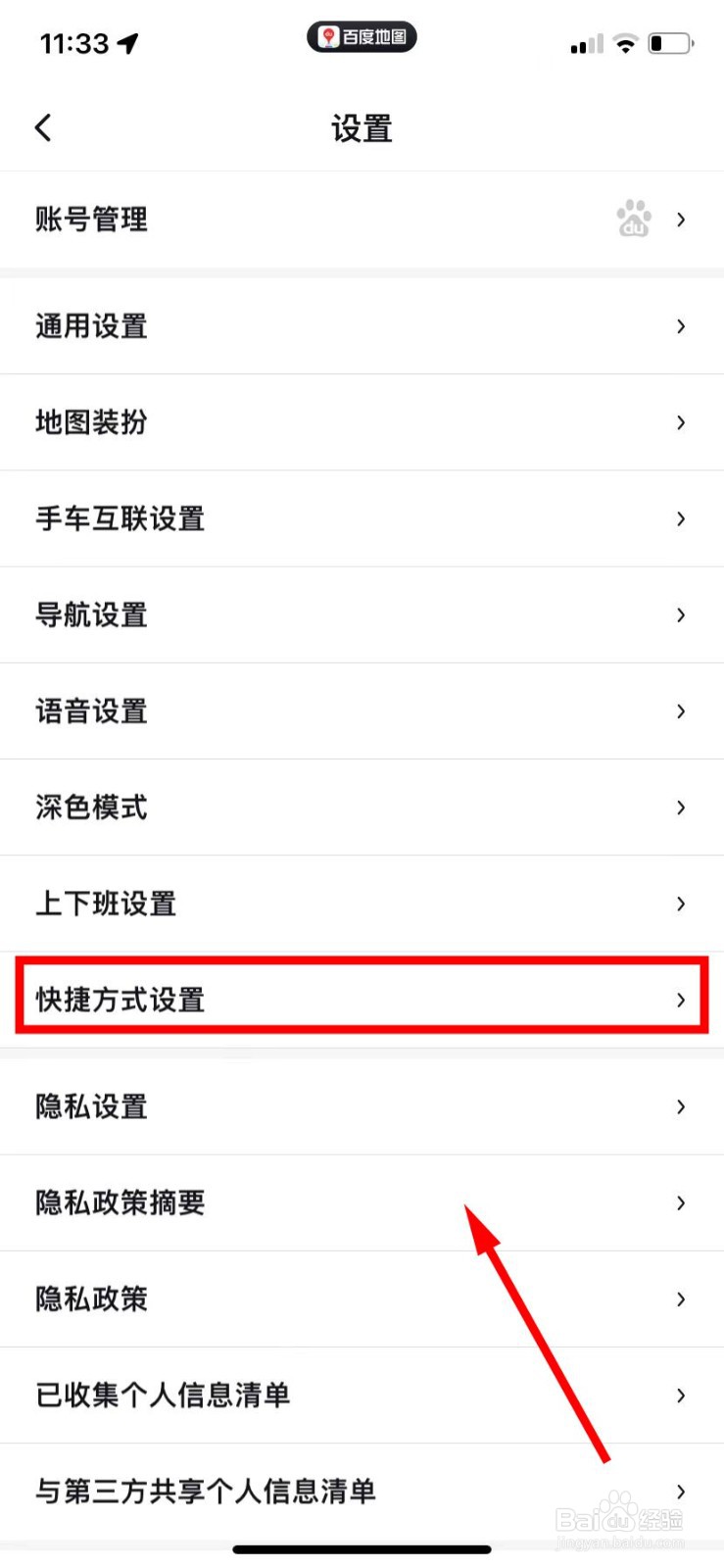The width and height of the screenshot is (724, 1568).
Task: Expand the 通用设置 row via its chevron
Action: coord(680,326)
